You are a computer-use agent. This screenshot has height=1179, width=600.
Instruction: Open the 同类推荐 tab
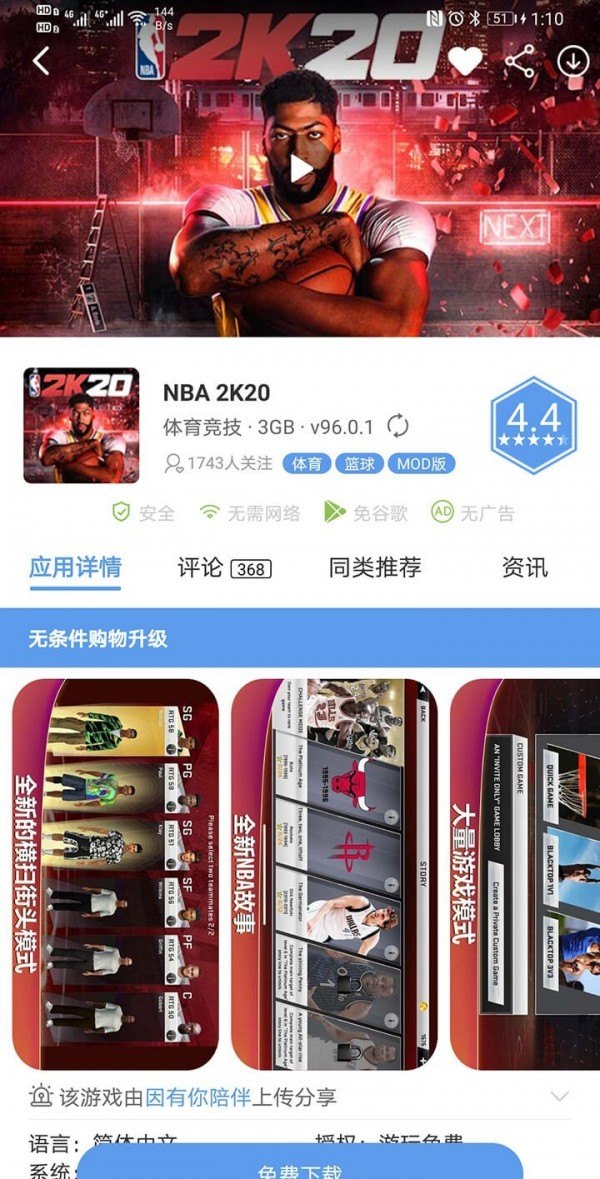pyautogui.click(x=374, y=568)
